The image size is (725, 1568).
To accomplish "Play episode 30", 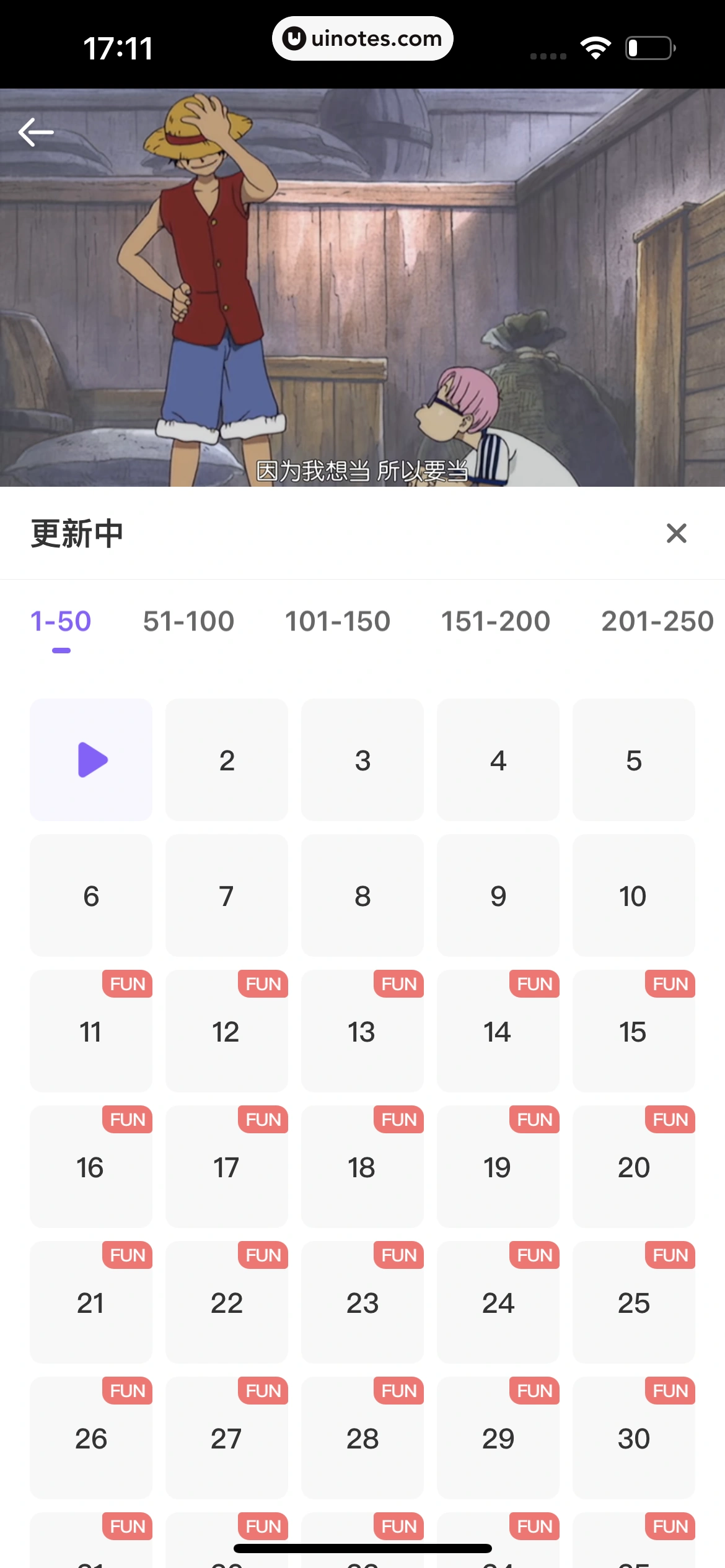I will [x=633, y=1439].
